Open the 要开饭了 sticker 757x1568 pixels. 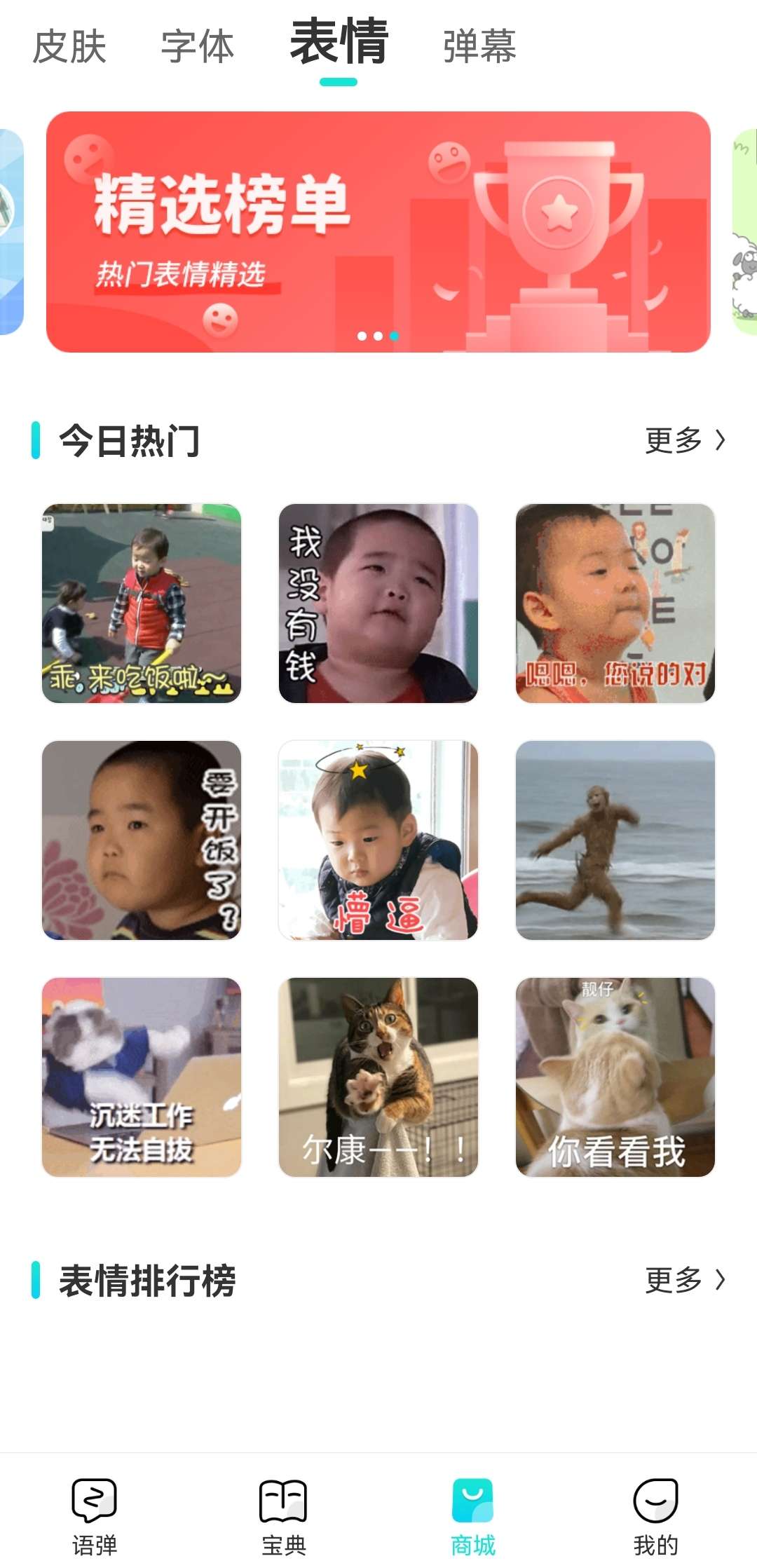click(142, 840)
